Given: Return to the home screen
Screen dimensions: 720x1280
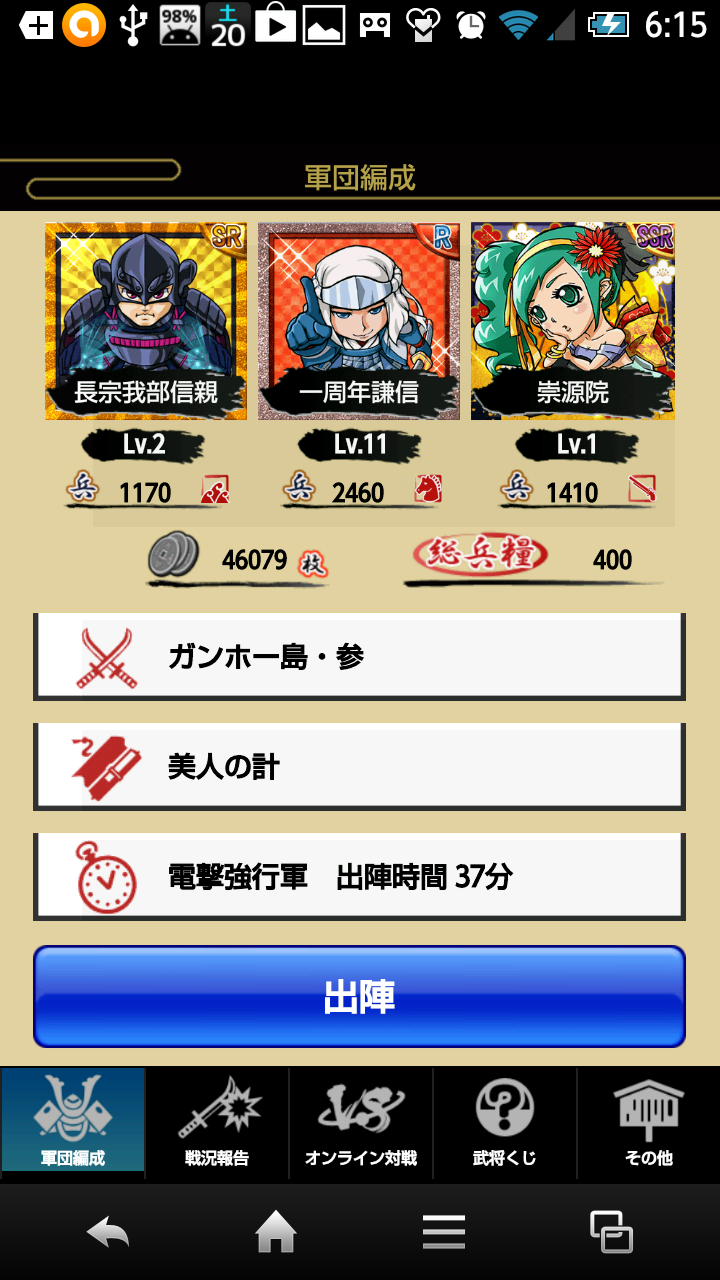Looking at the screenshot, I should pos(276,1232).
